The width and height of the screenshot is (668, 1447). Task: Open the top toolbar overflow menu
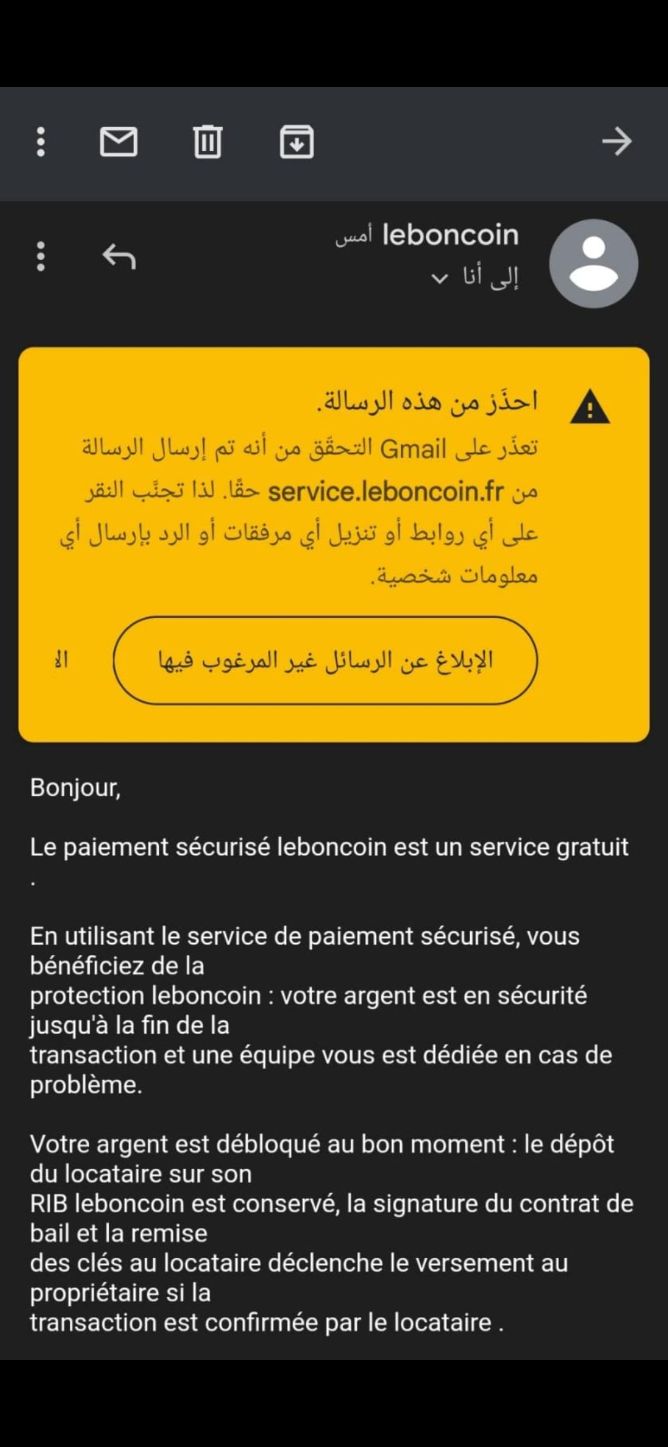pos(40,142)
